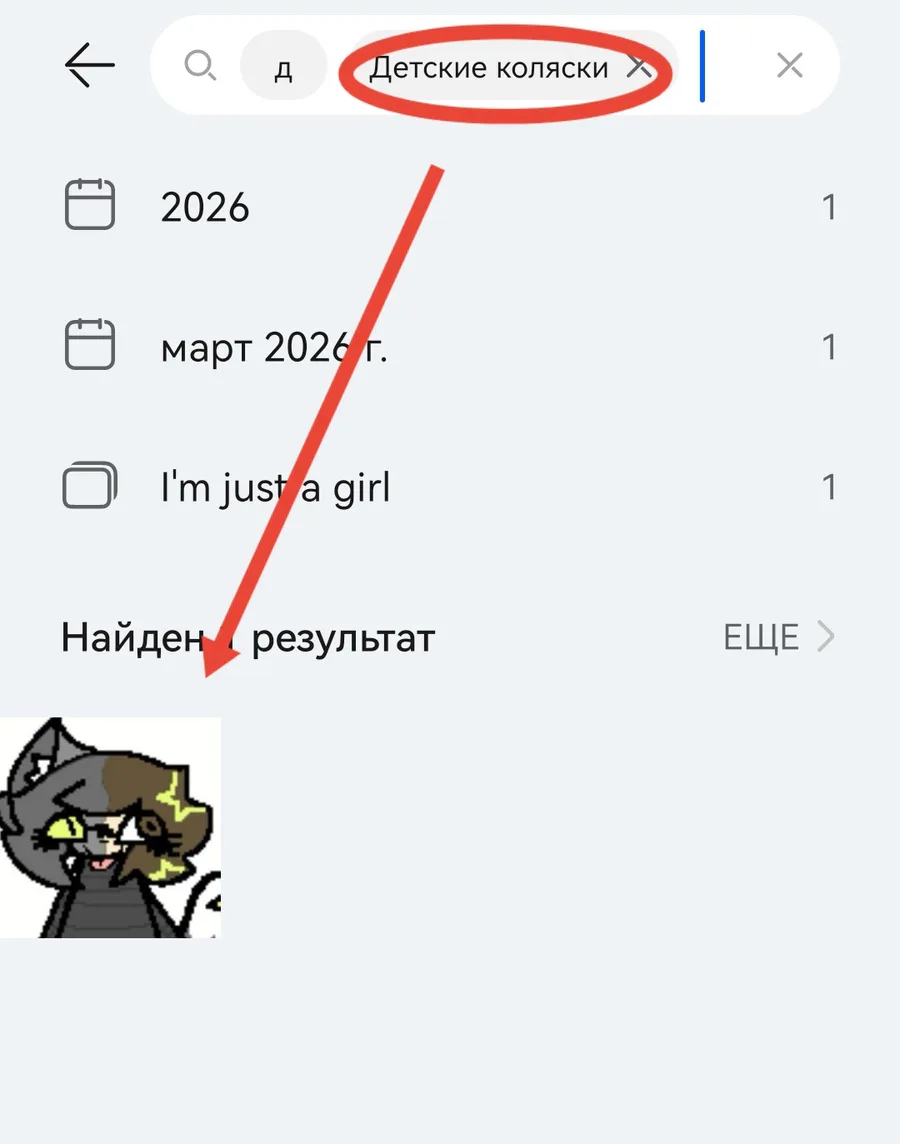Show more results via «ЕЩЕ»
The width and height of the screenshot is (900, 1144).
click(778, 637)
